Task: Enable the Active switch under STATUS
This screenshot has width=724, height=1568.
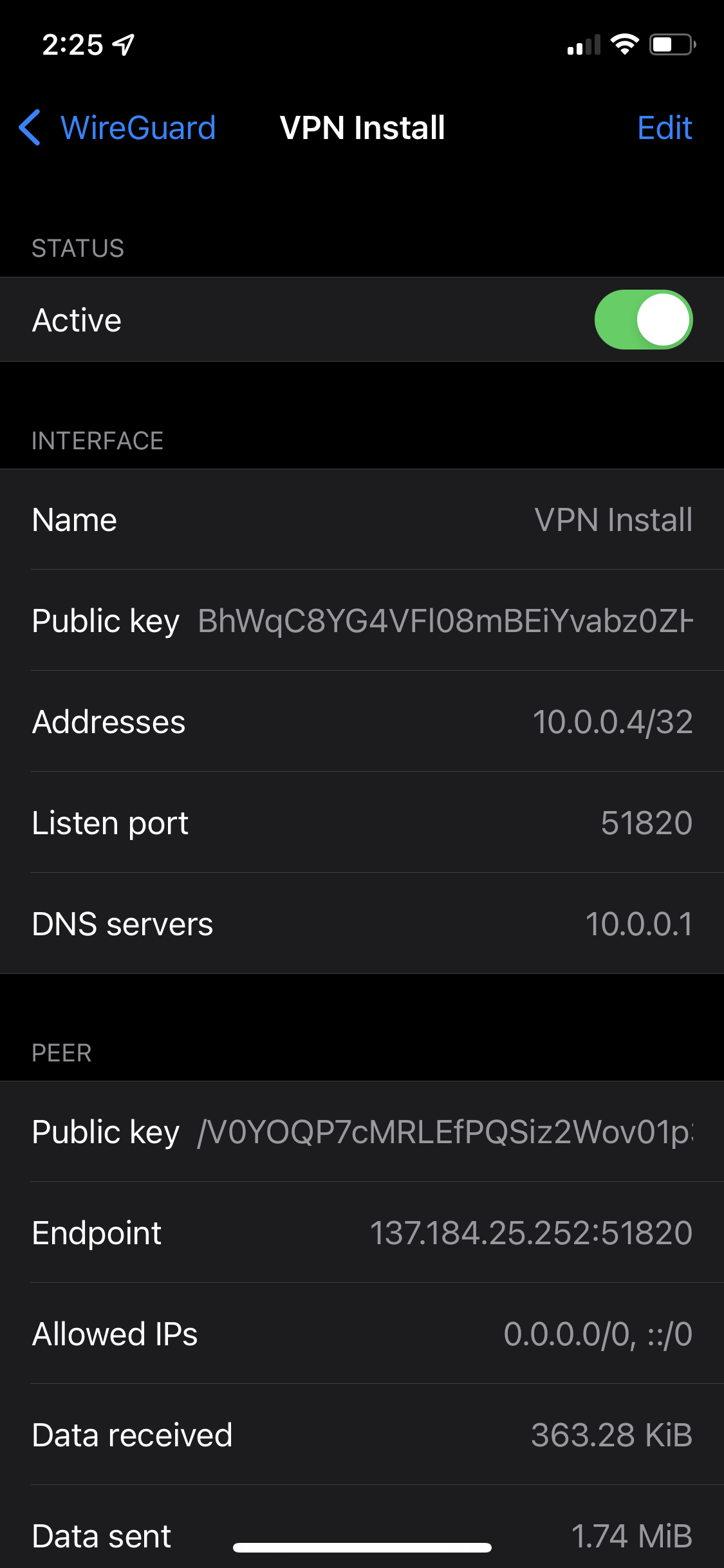Action: point(645,320)
